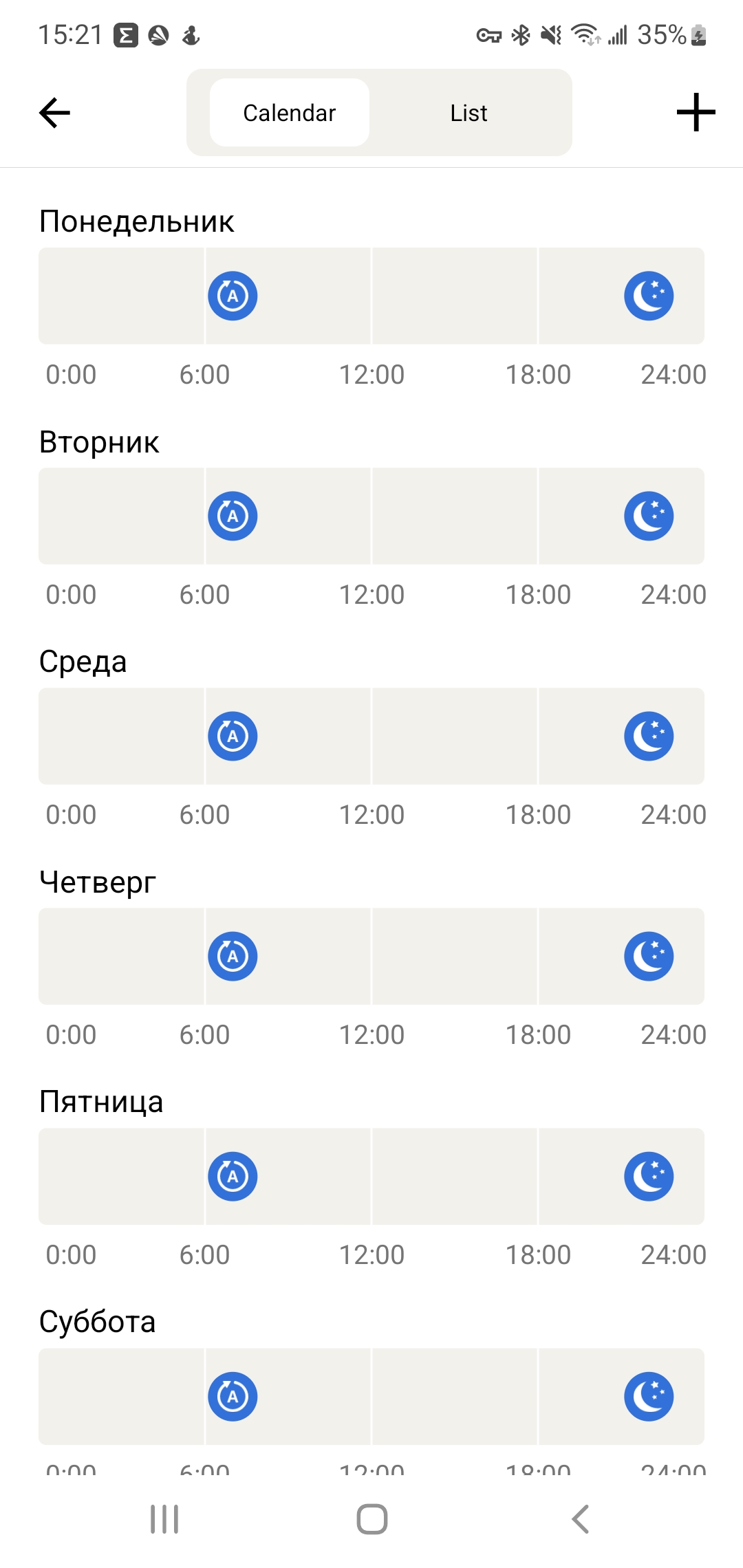This screenshot has height=1568, width=743.
Task: Add a new schedule with the plus icon
Action: point(696,113)
